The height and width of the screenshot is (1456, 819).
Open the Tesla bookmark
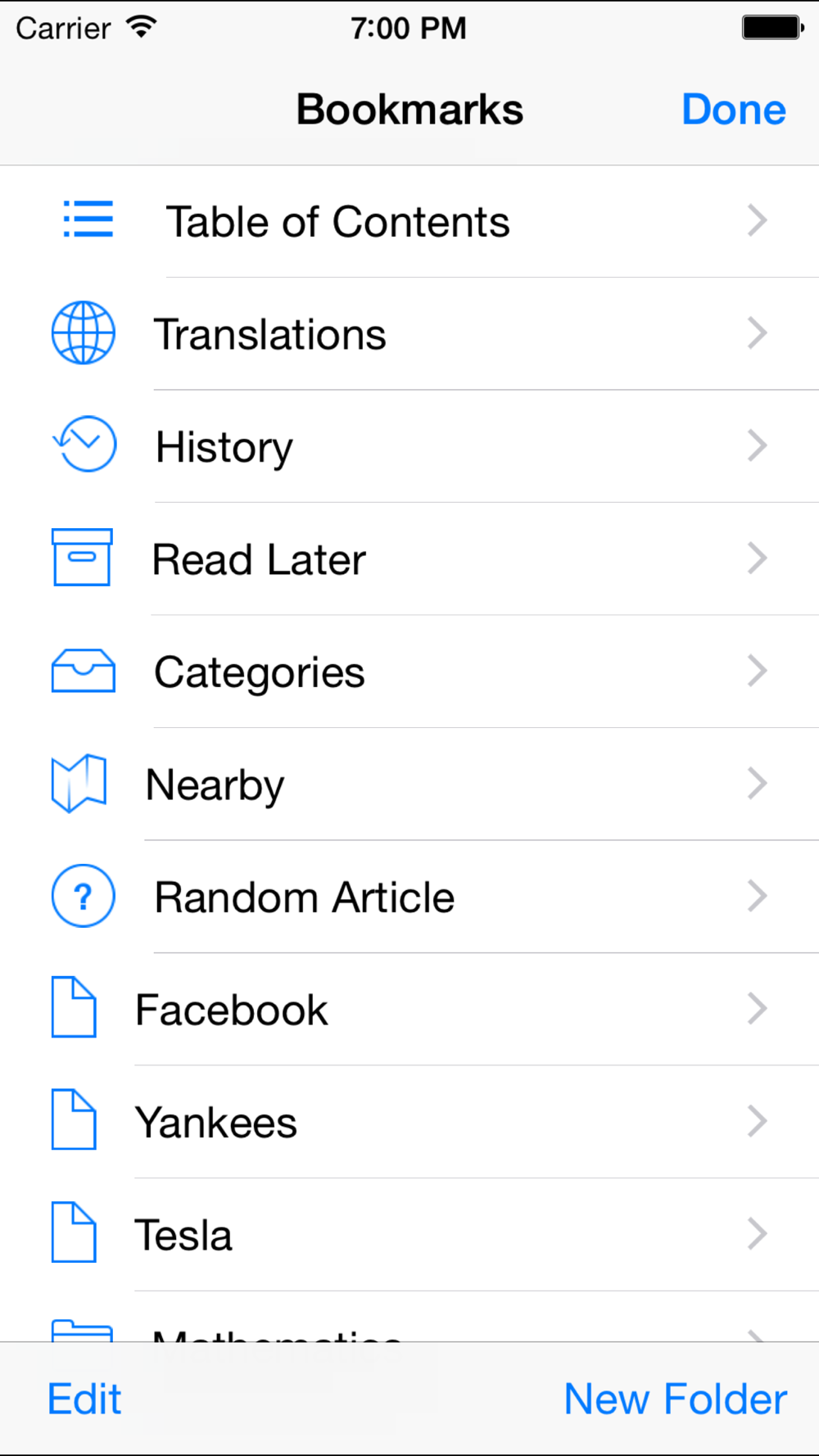[x=409, y=1235]
